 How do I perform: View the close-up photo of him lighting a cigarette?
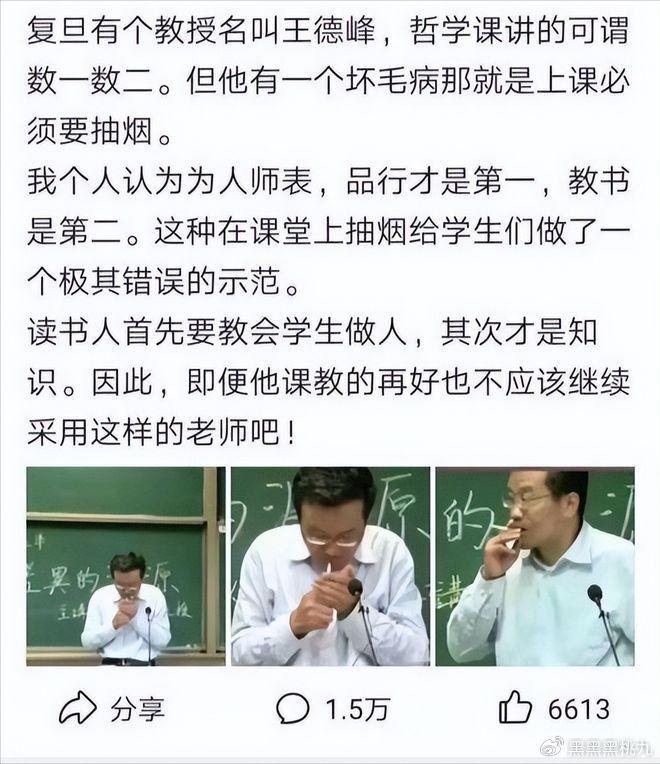click(x=330, y=566)
